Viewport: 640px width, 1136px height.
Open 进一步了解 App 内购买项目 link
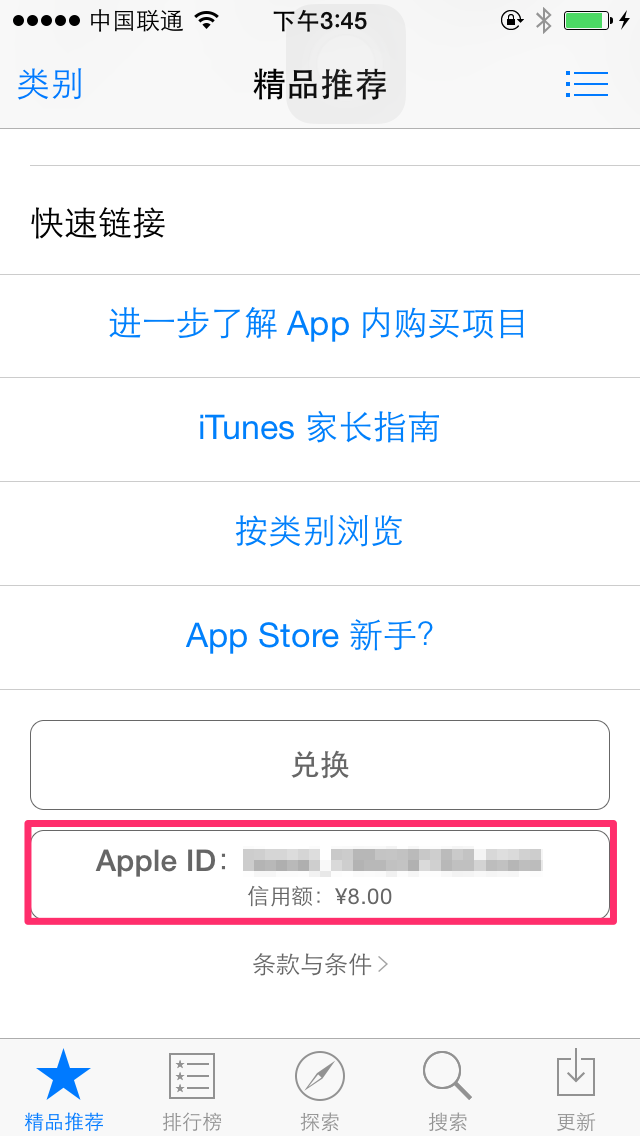tap(318, 324)
